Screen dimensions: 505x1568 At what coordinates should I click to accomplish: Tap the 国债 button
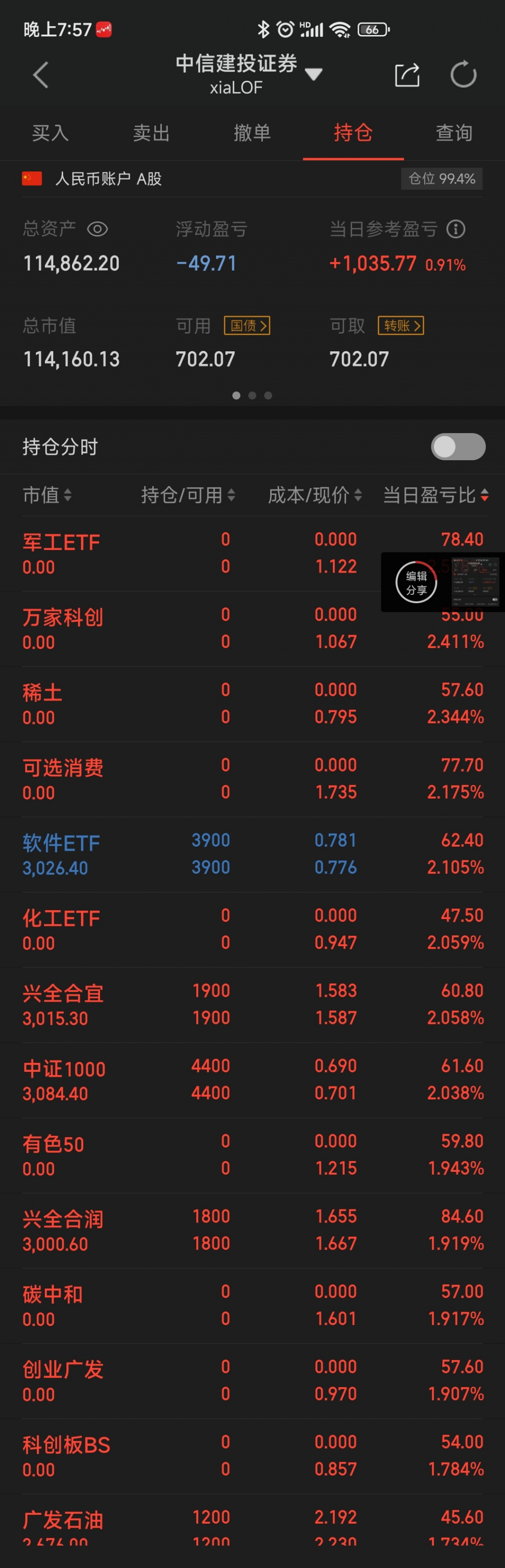247,326
